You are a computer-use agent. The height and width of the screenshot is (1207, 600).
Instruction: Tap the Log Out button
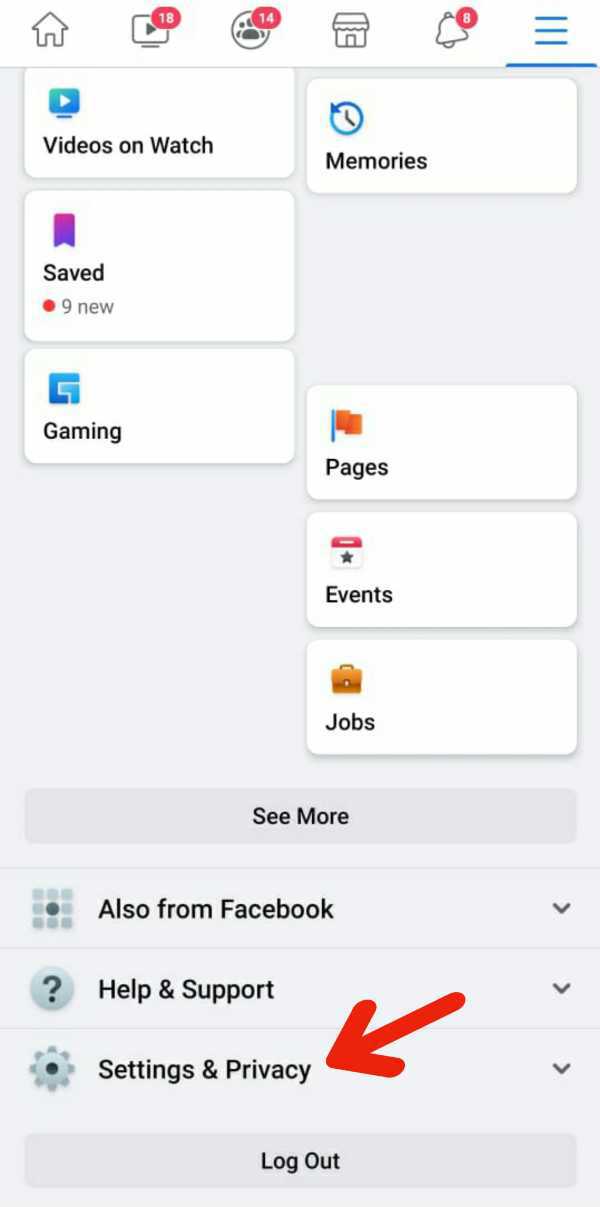[x=300, y=1161]
